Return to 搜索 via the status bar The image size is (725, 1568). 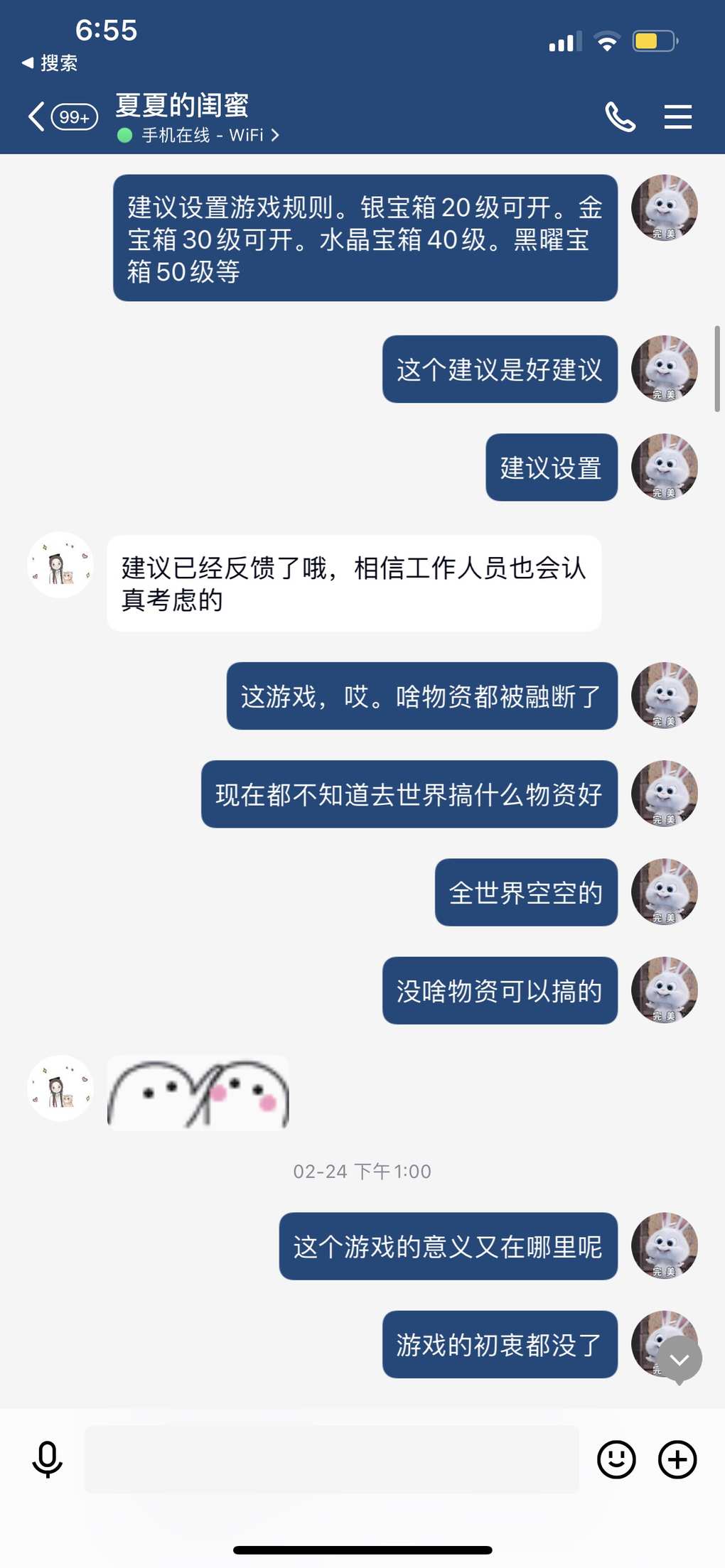(50, 63)
